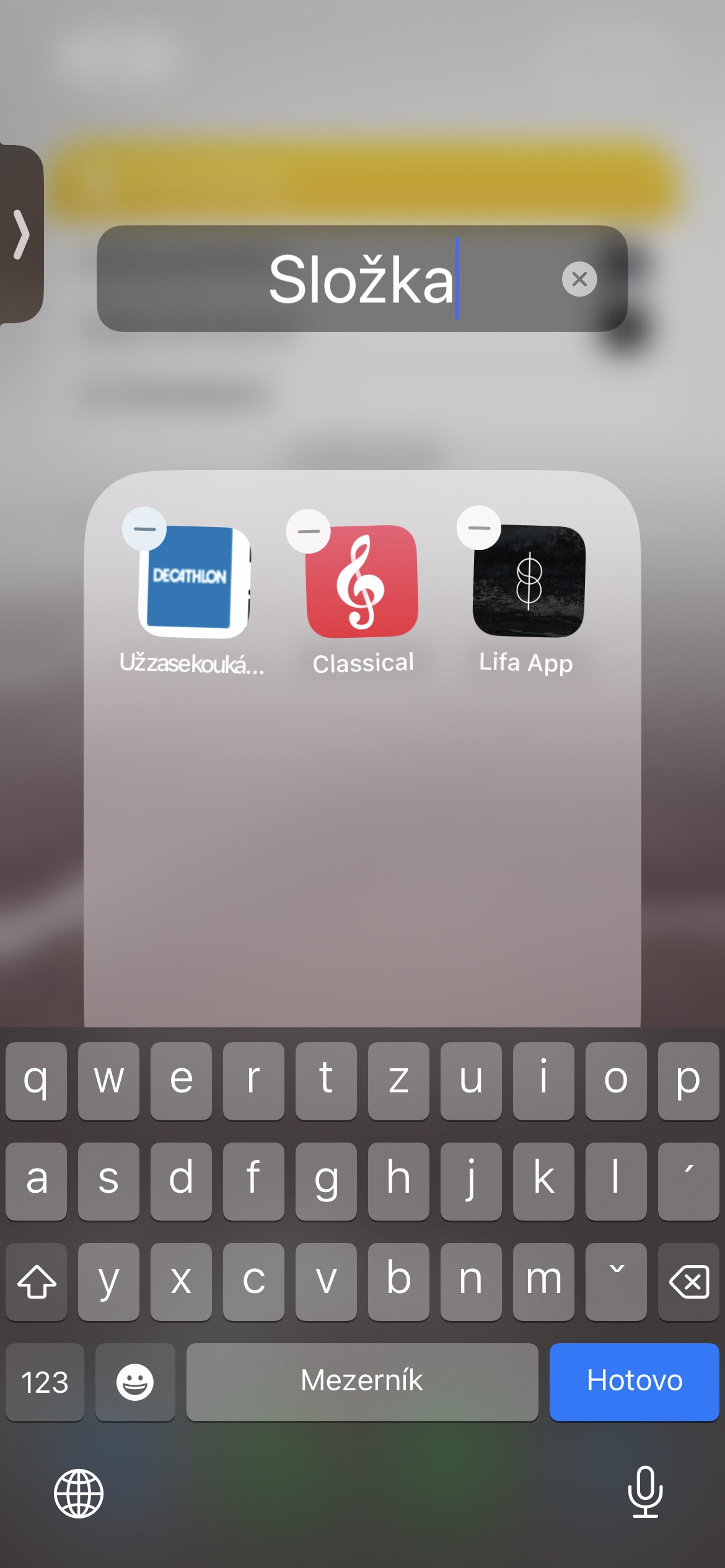
Task: Remove the Classical app via minus badge
Action: coord(308,531)
